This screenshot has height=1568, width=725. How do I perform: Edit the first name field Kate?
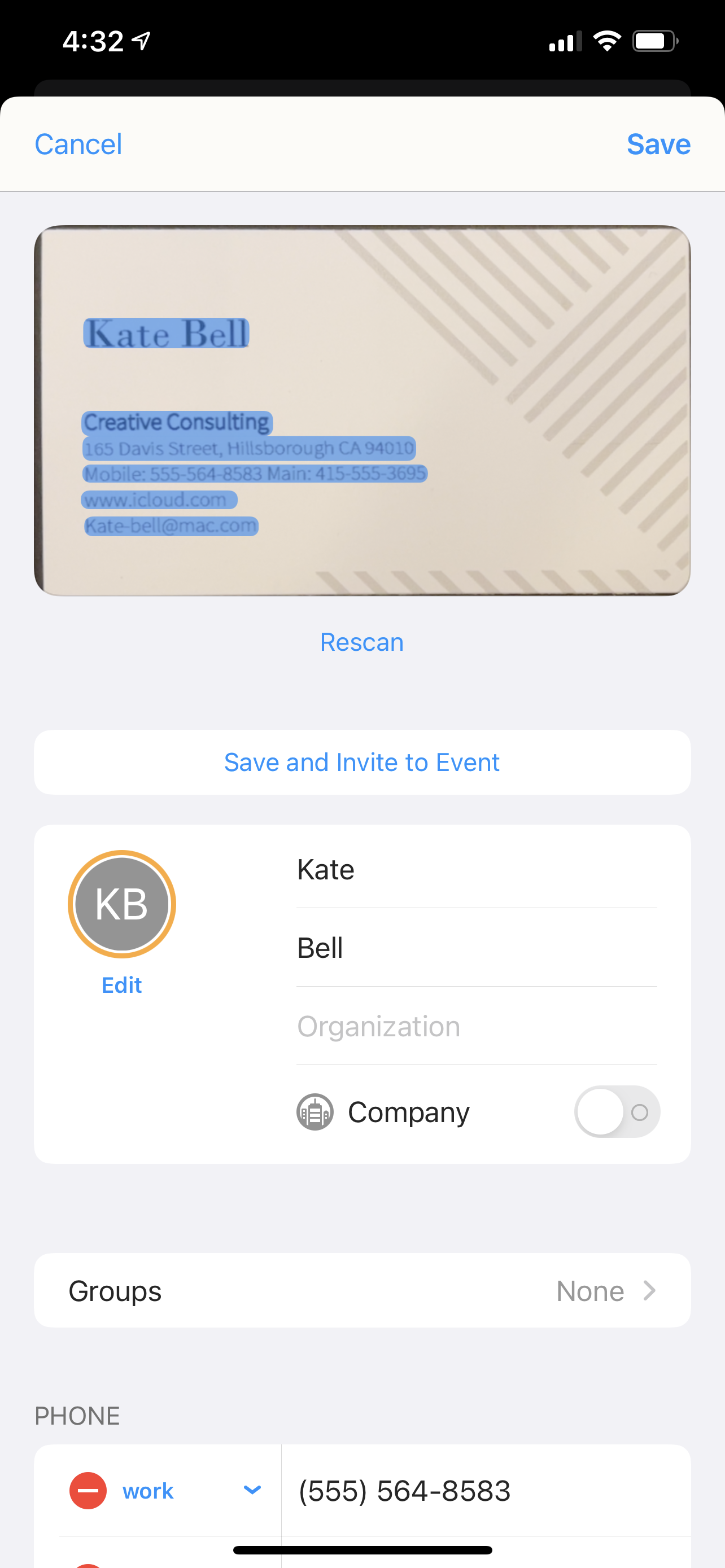(x=477, y=869)
